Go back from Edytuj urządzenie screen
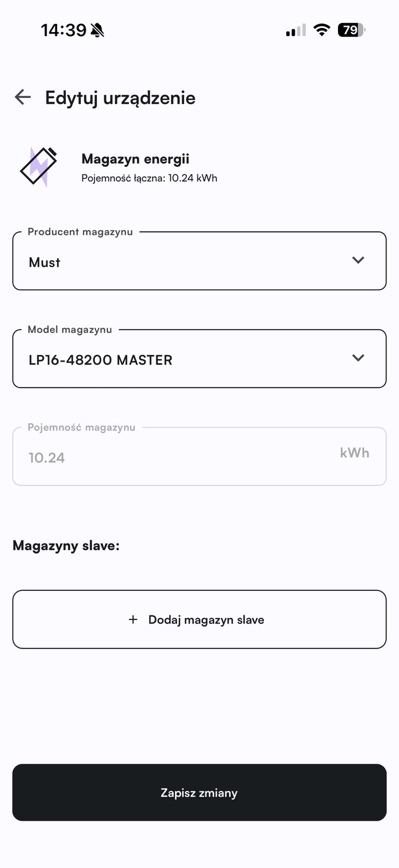The image size is (399, 868). coord(23,97)
